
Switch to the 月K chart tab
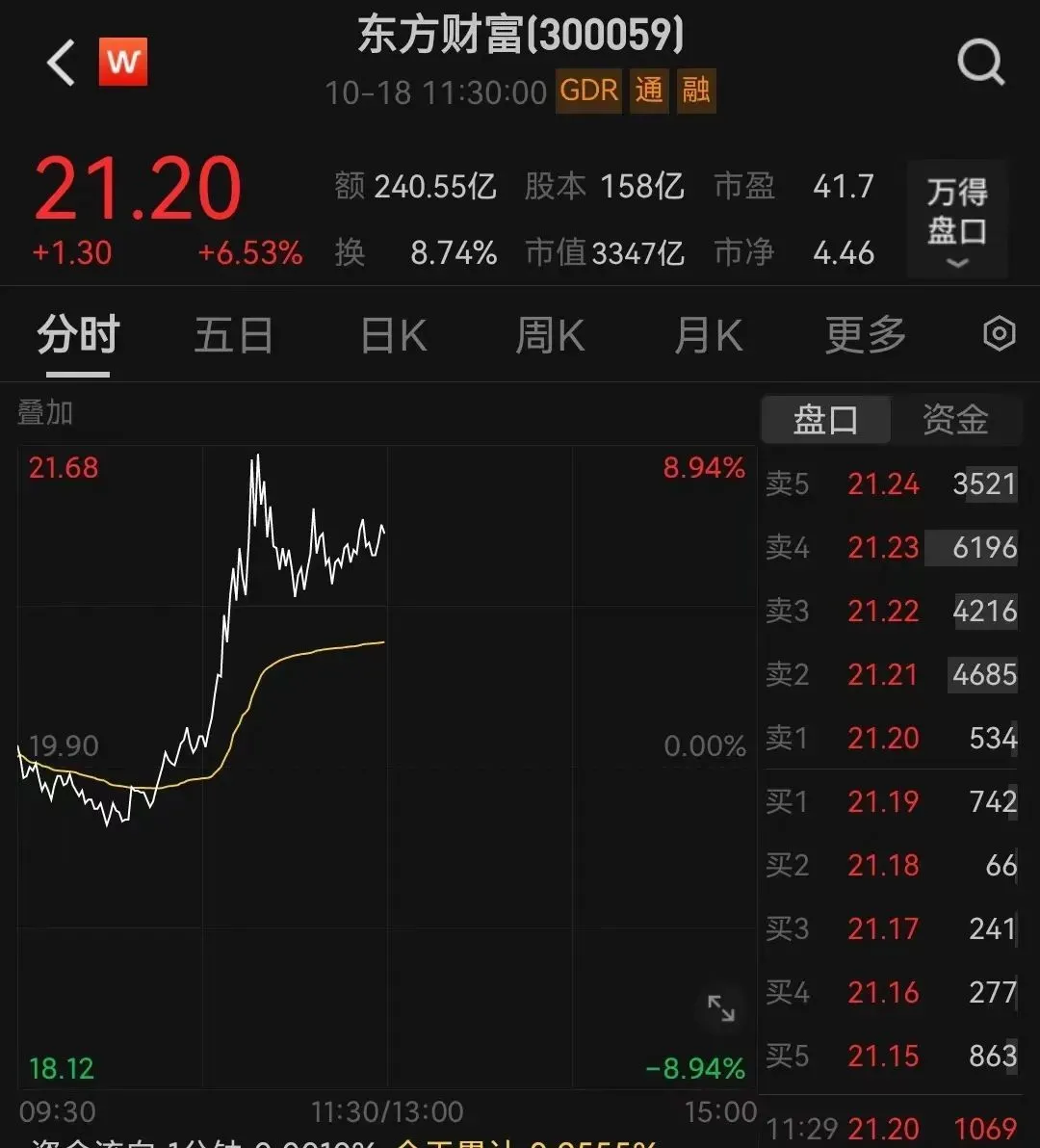[x=708, y=336]
